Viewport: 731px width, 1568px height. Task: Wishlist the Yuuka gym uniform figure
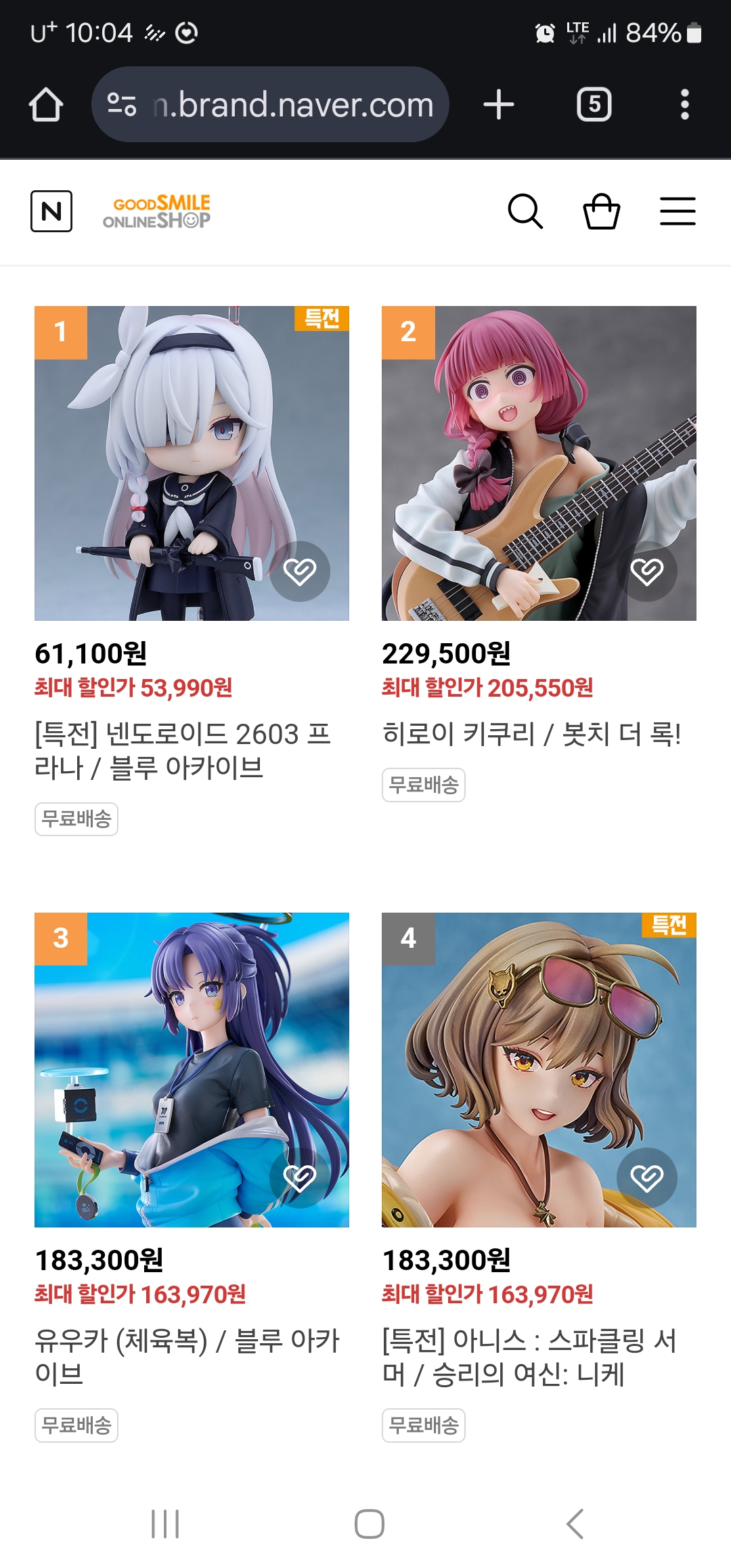coord(300,1178)
